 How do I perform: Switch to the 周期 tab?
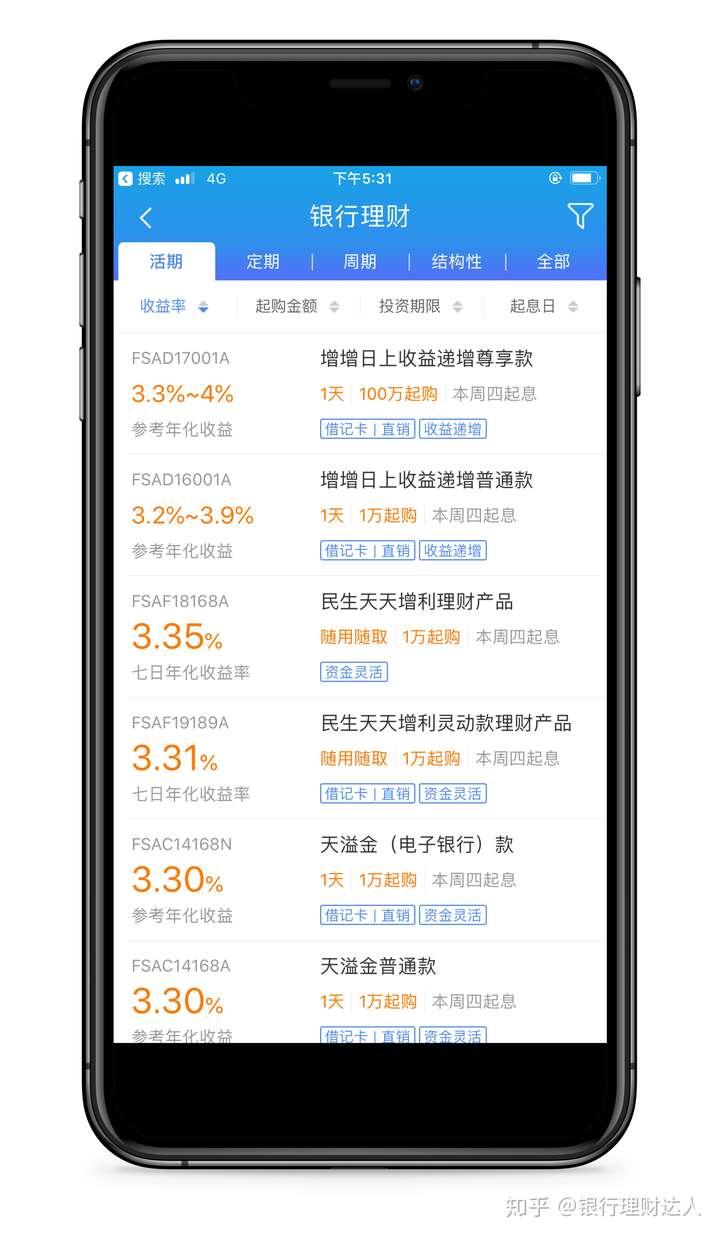(360, 262)
